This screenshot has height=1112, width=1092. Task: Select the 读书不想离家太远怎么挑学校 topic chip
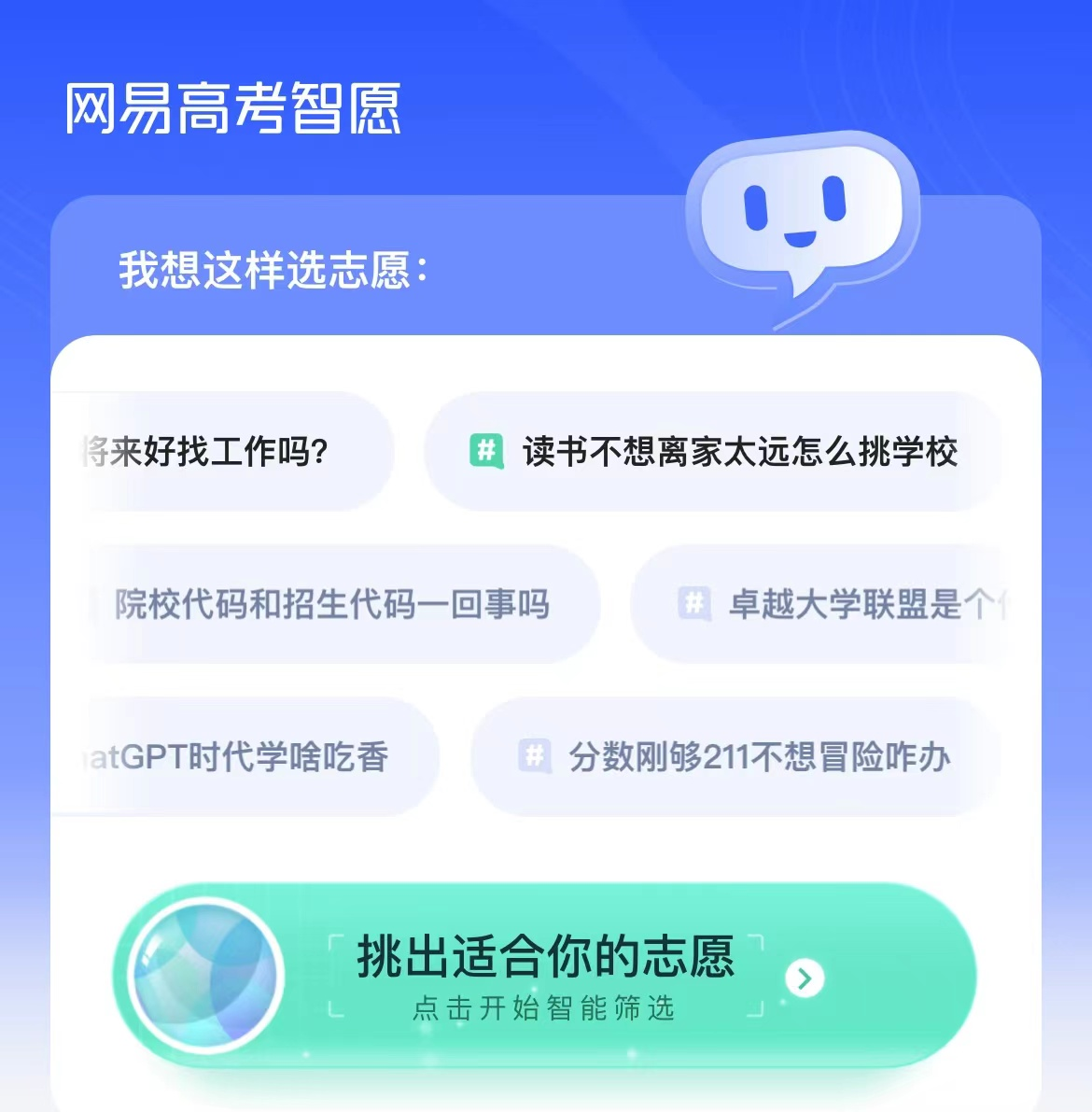click(714, 452)
